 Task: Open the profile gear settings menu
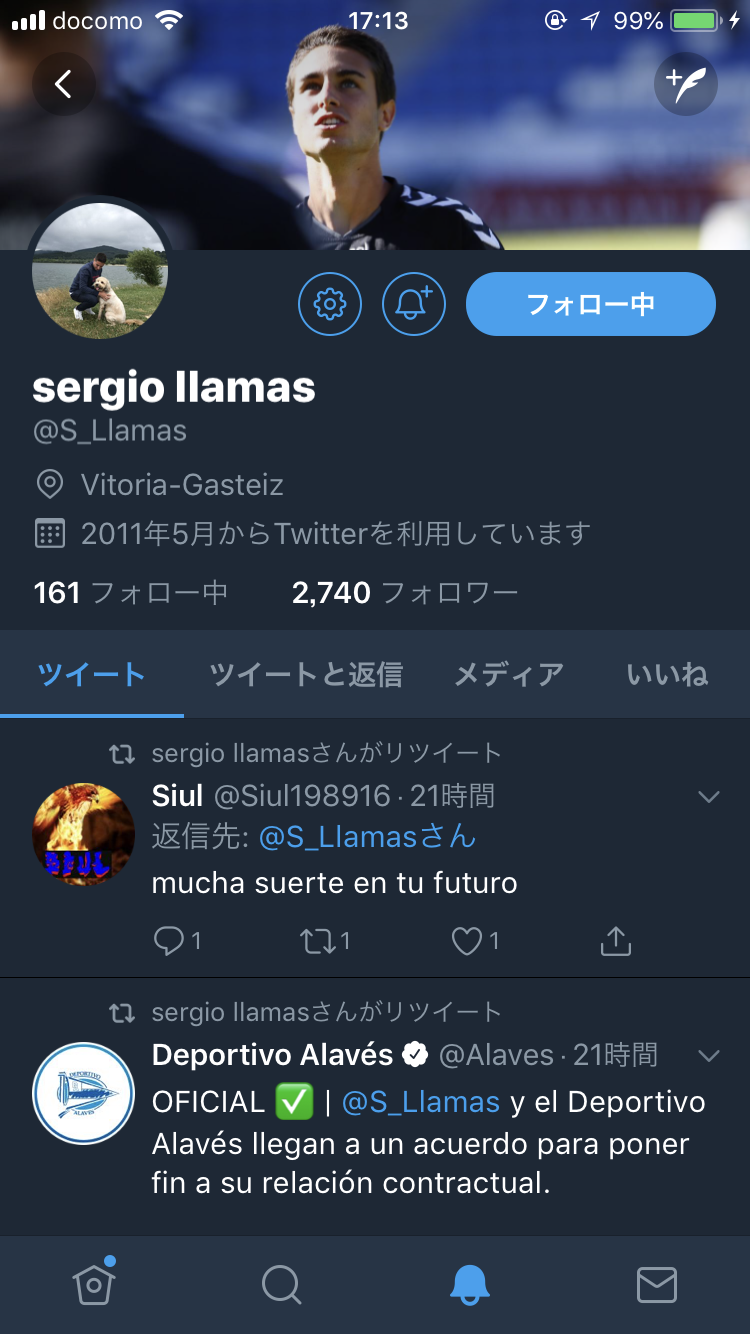330,304
